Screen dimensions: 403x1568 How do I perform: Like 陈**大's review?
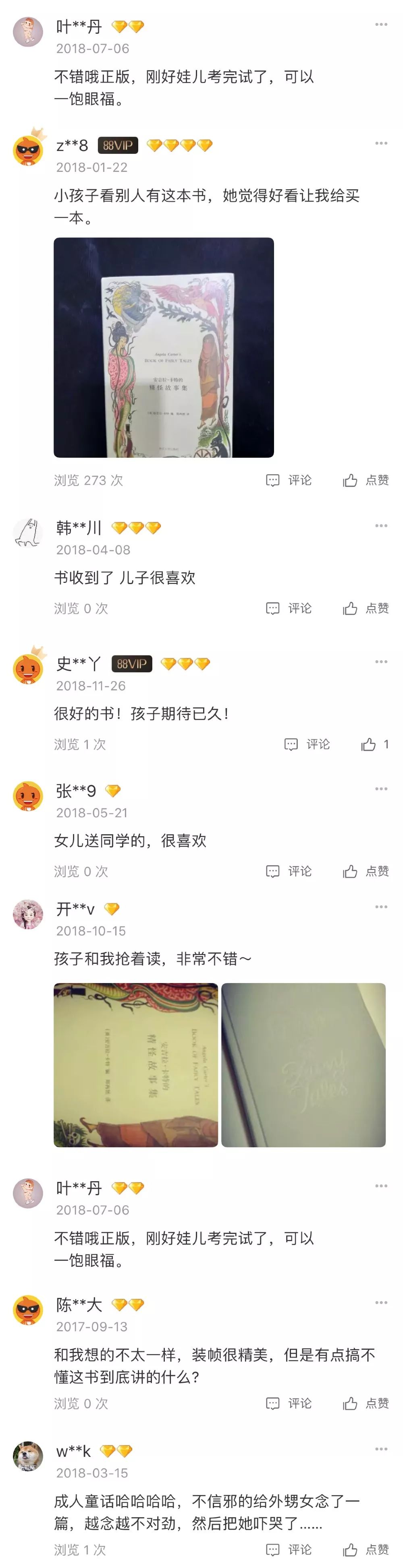365,1403
